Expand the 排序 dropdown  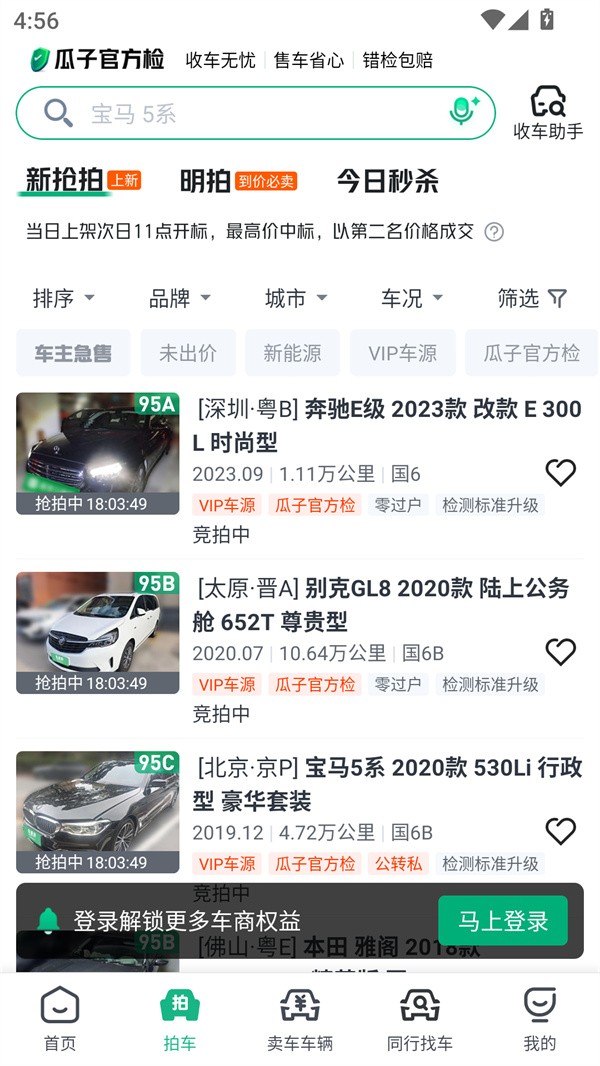click(x=63, y=298)
